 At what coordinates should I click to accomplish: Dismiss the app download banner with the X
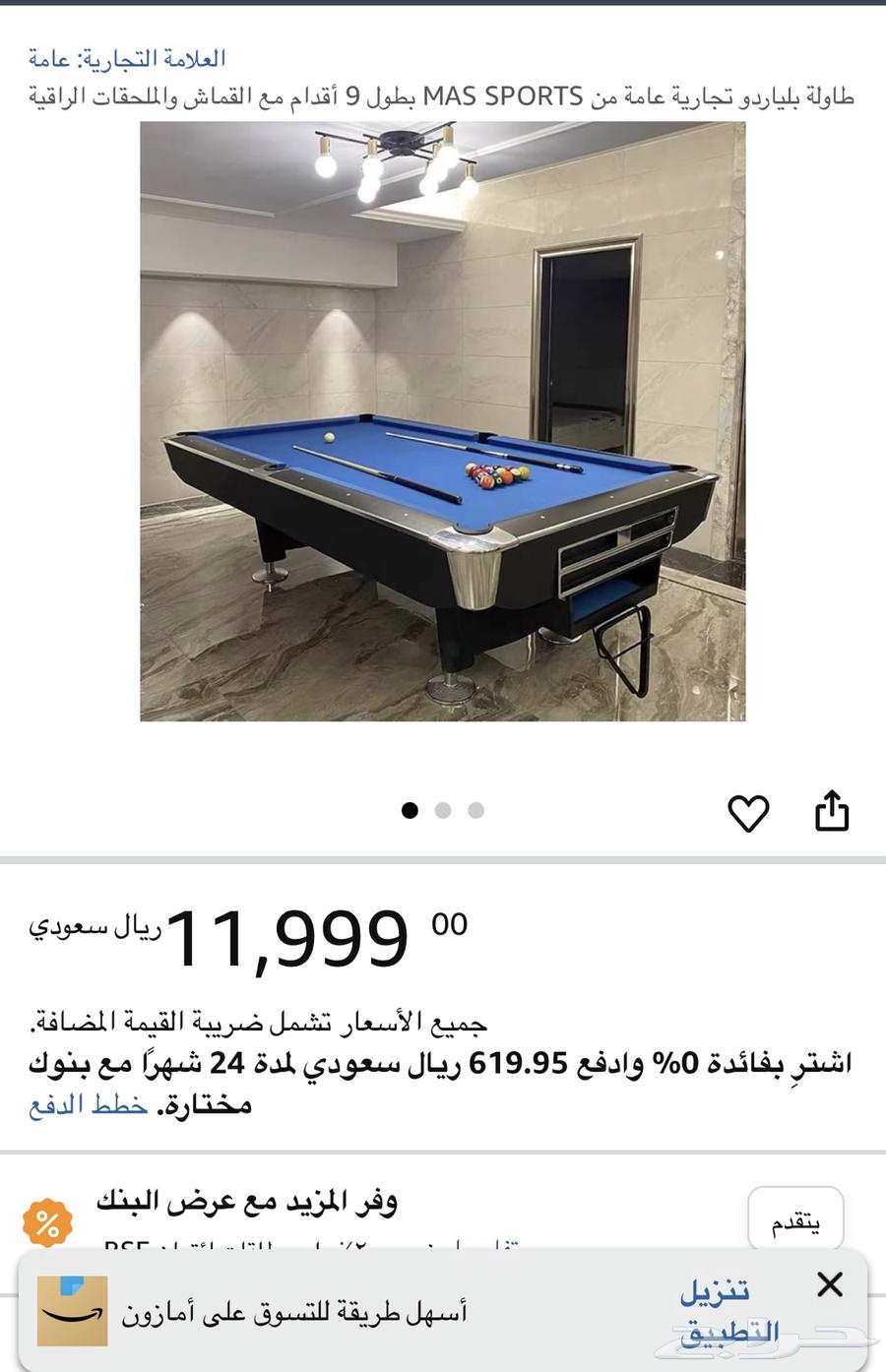coord(830,1284)
